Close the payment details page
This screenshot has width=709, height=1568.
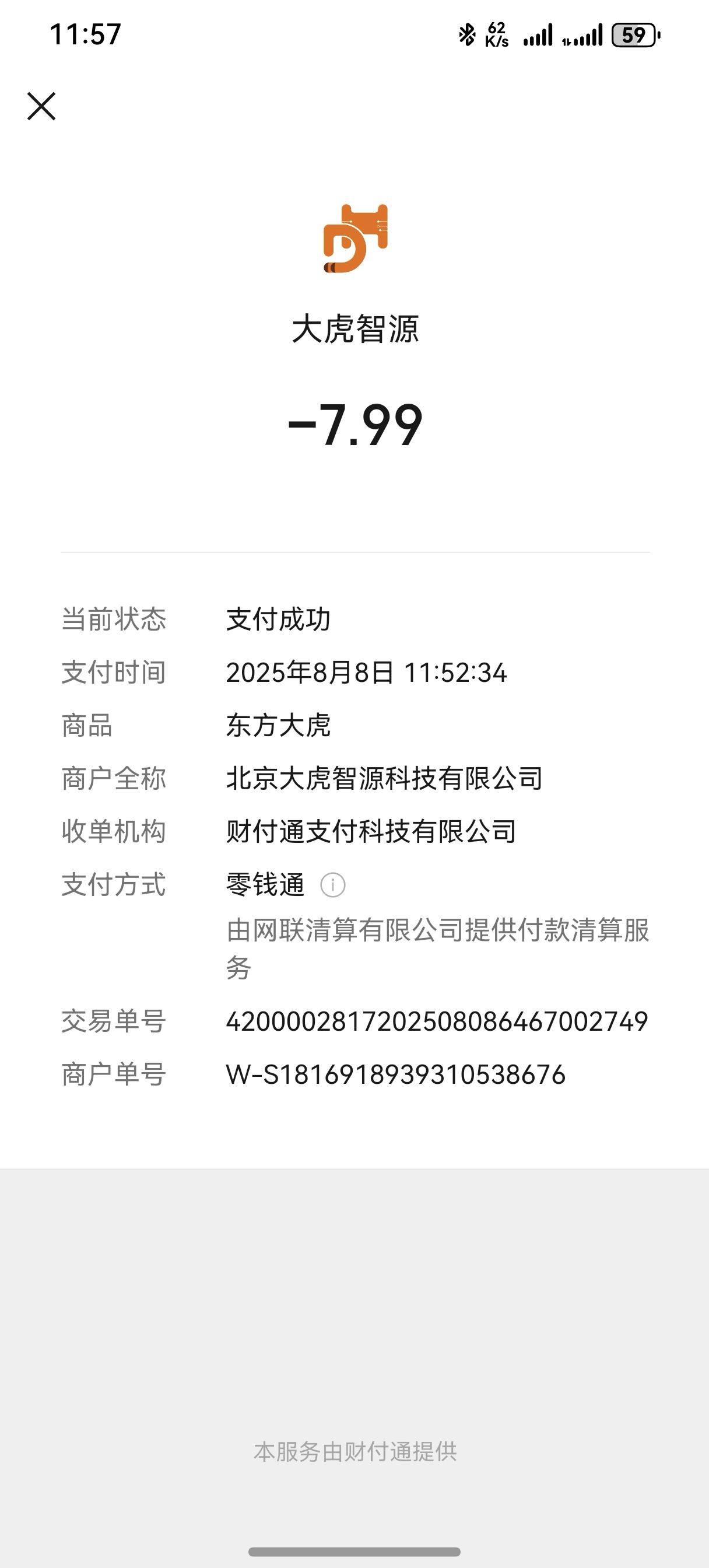(x=41, y=107)
